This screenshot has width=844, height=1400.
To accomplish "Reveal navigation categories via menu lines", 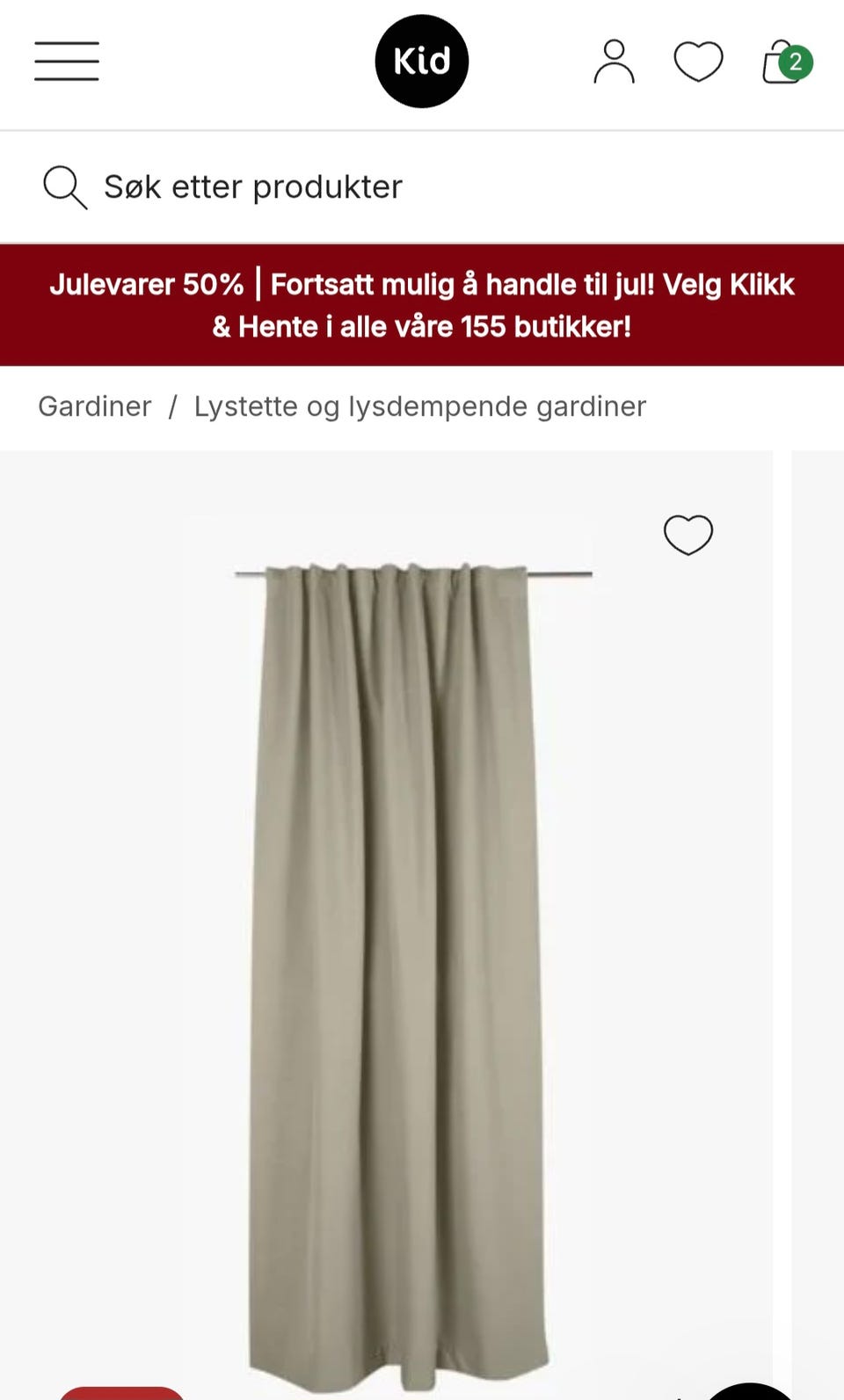I will pos(66,62).
